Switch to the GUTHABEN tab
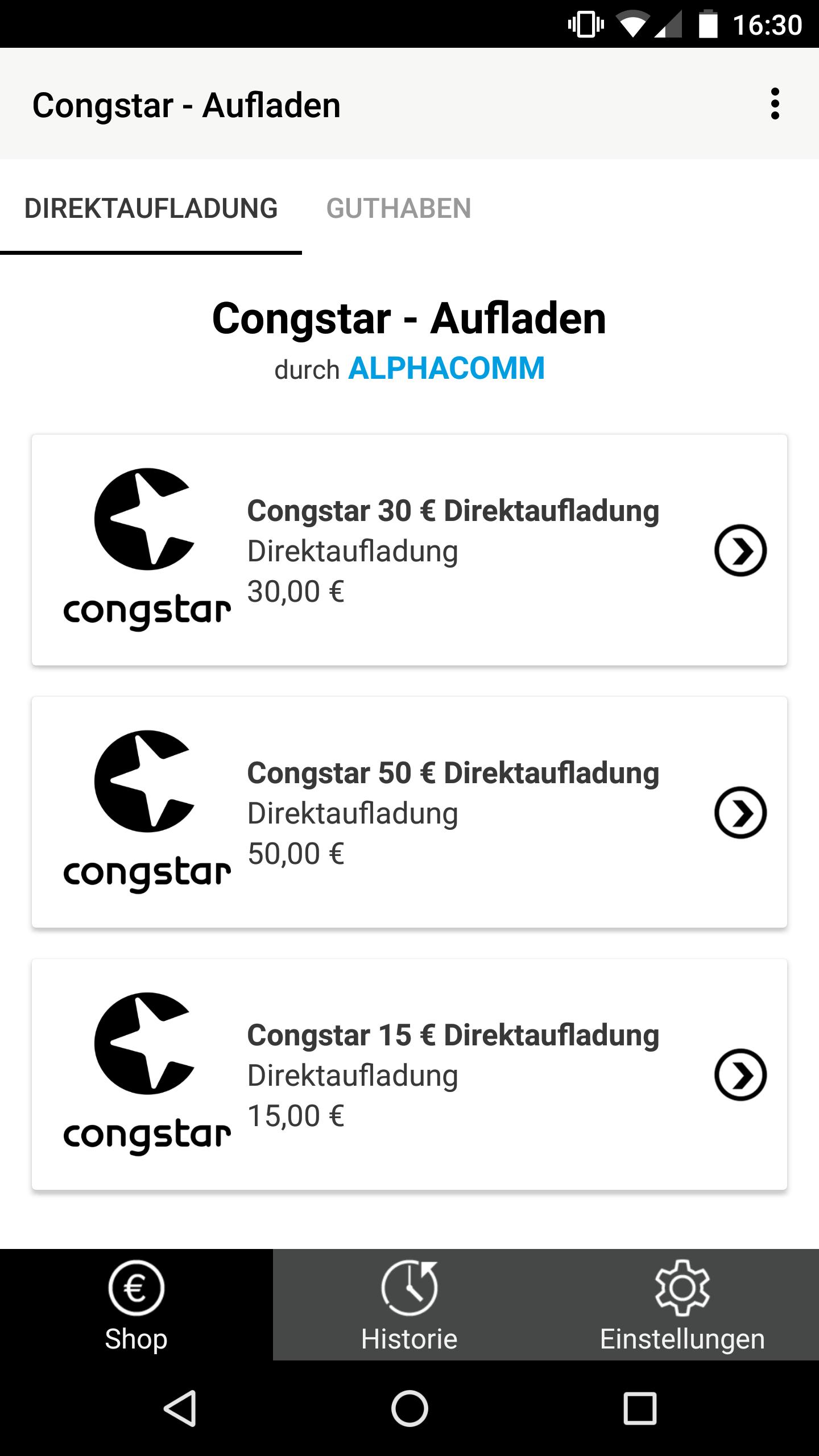 (398, 209)
